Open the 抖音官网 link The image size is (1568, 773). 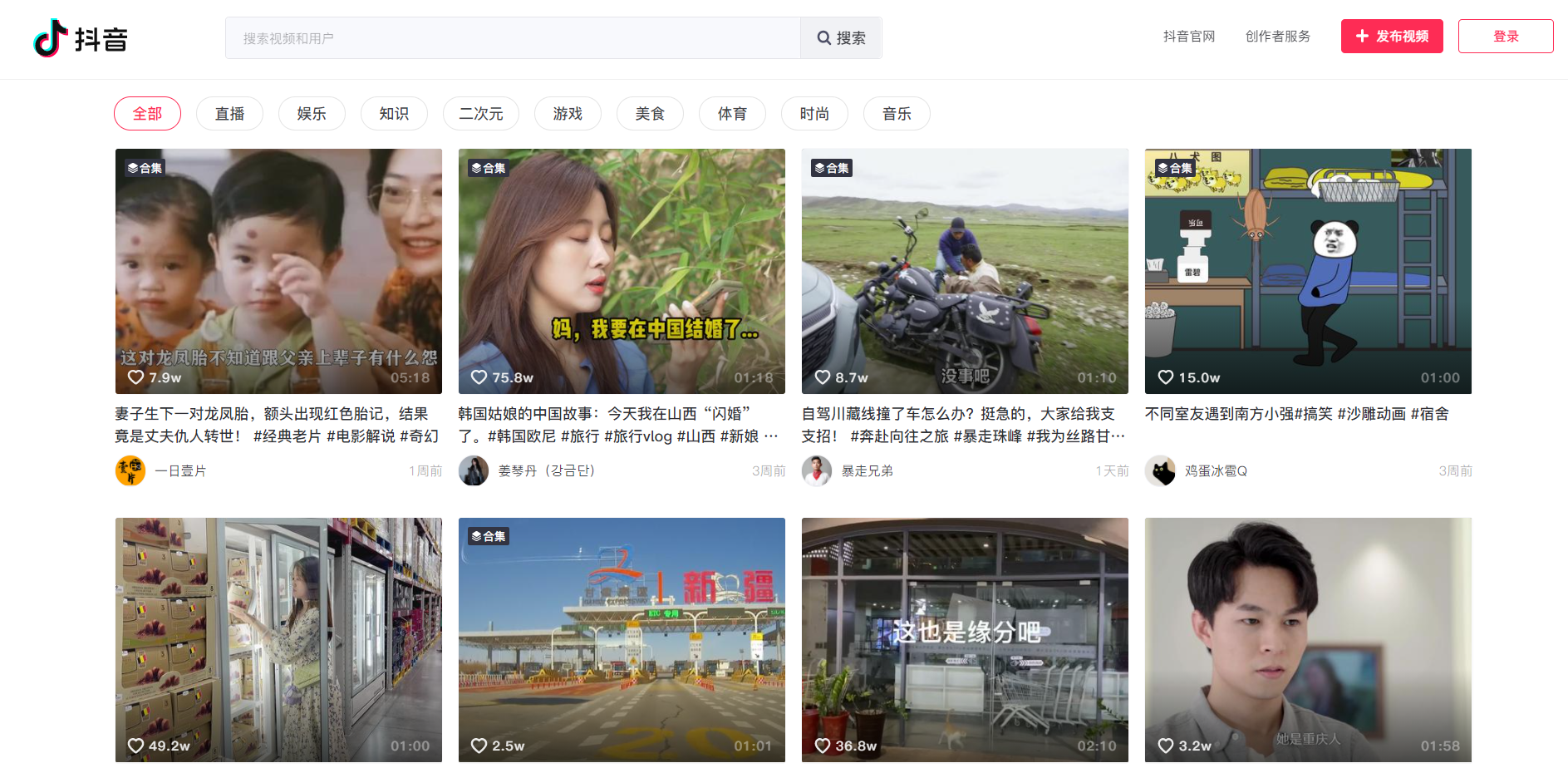tap(1188, 37)
